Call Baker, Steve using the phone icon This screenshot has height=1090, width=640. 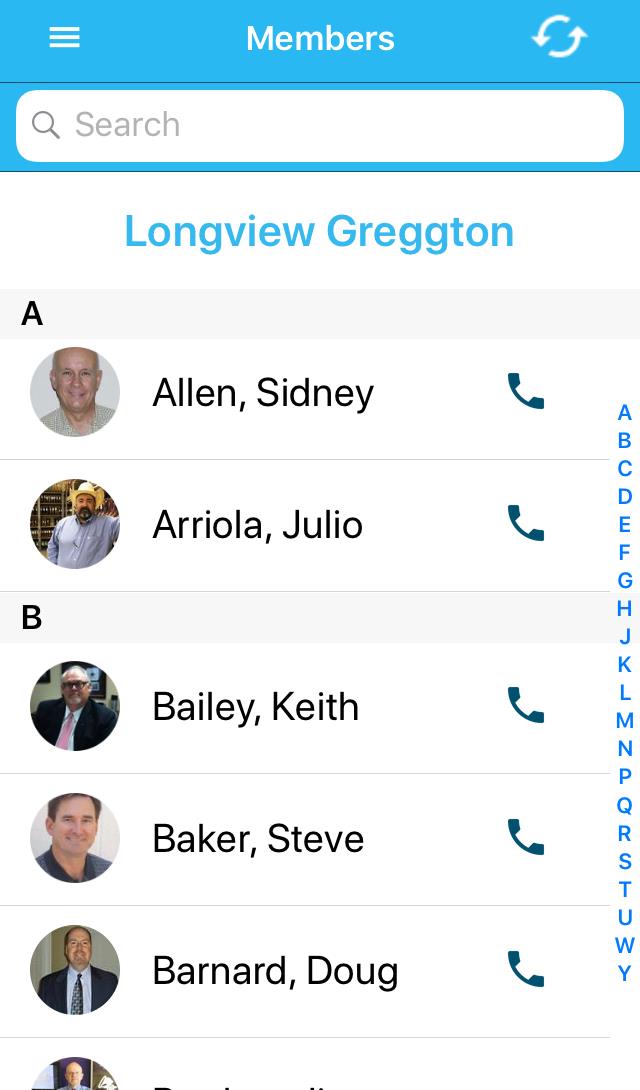(x=525, y=838)
